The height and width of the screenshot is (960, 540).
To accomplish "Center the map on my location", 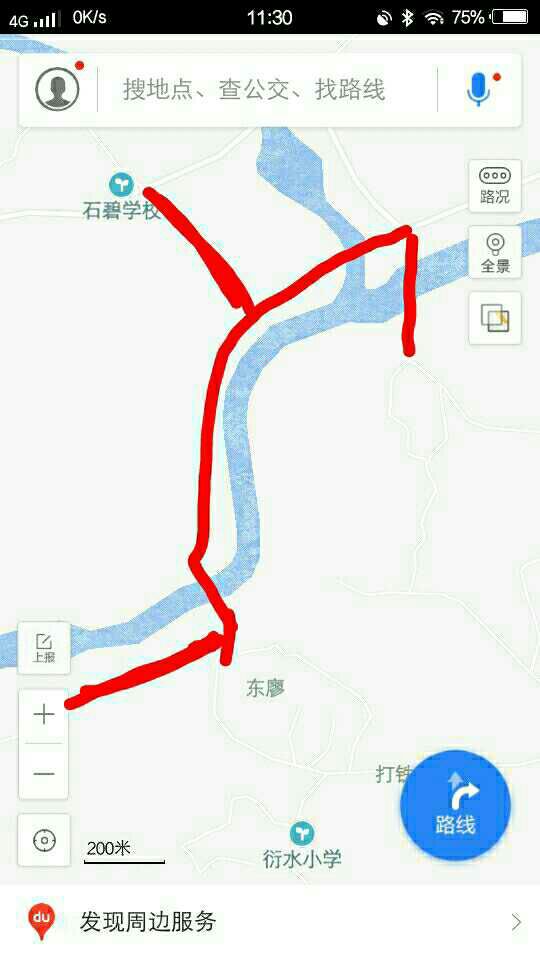I will click(x=44, y=840).
